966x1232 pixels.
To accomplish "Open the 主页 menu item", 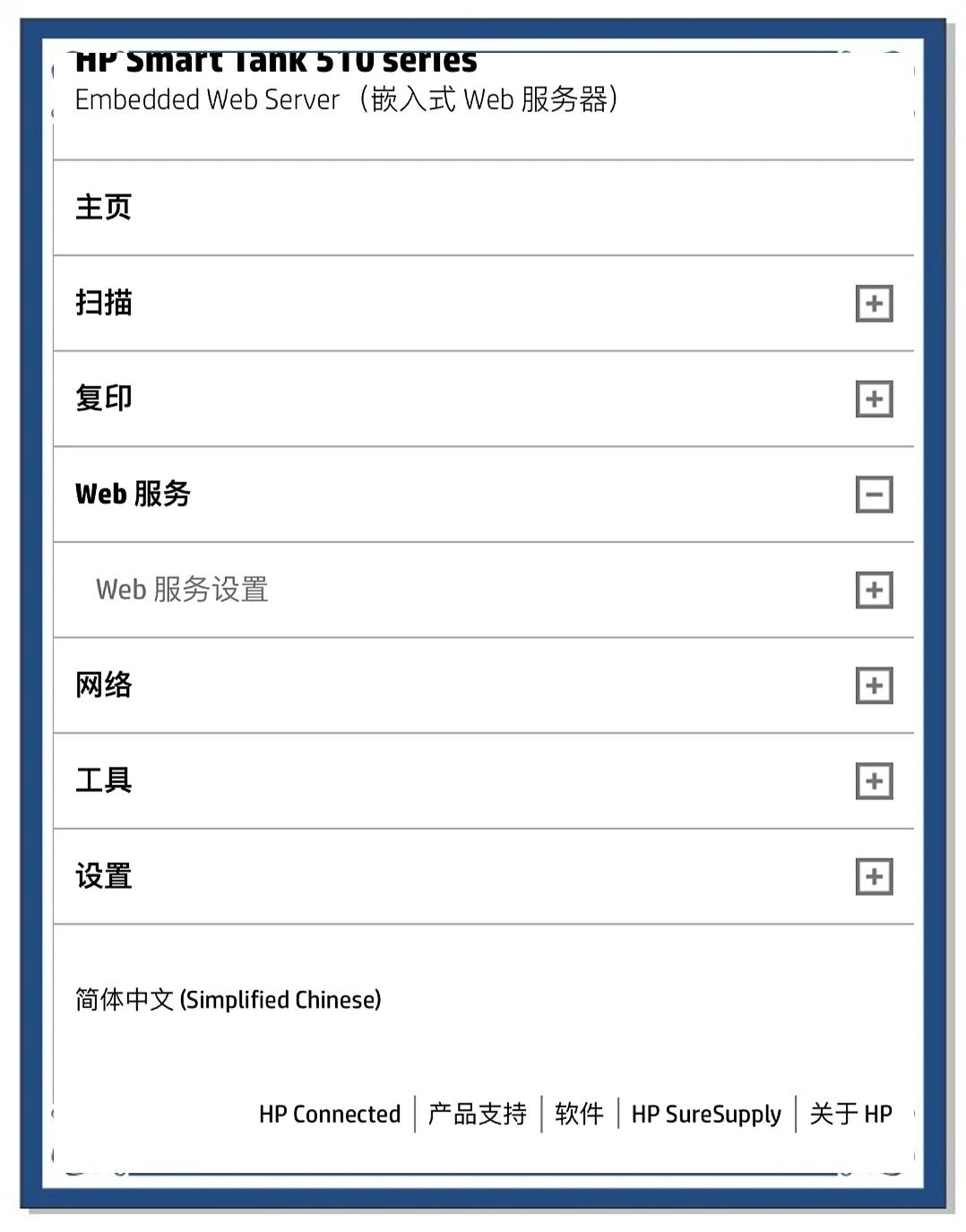I will point(105,207).
